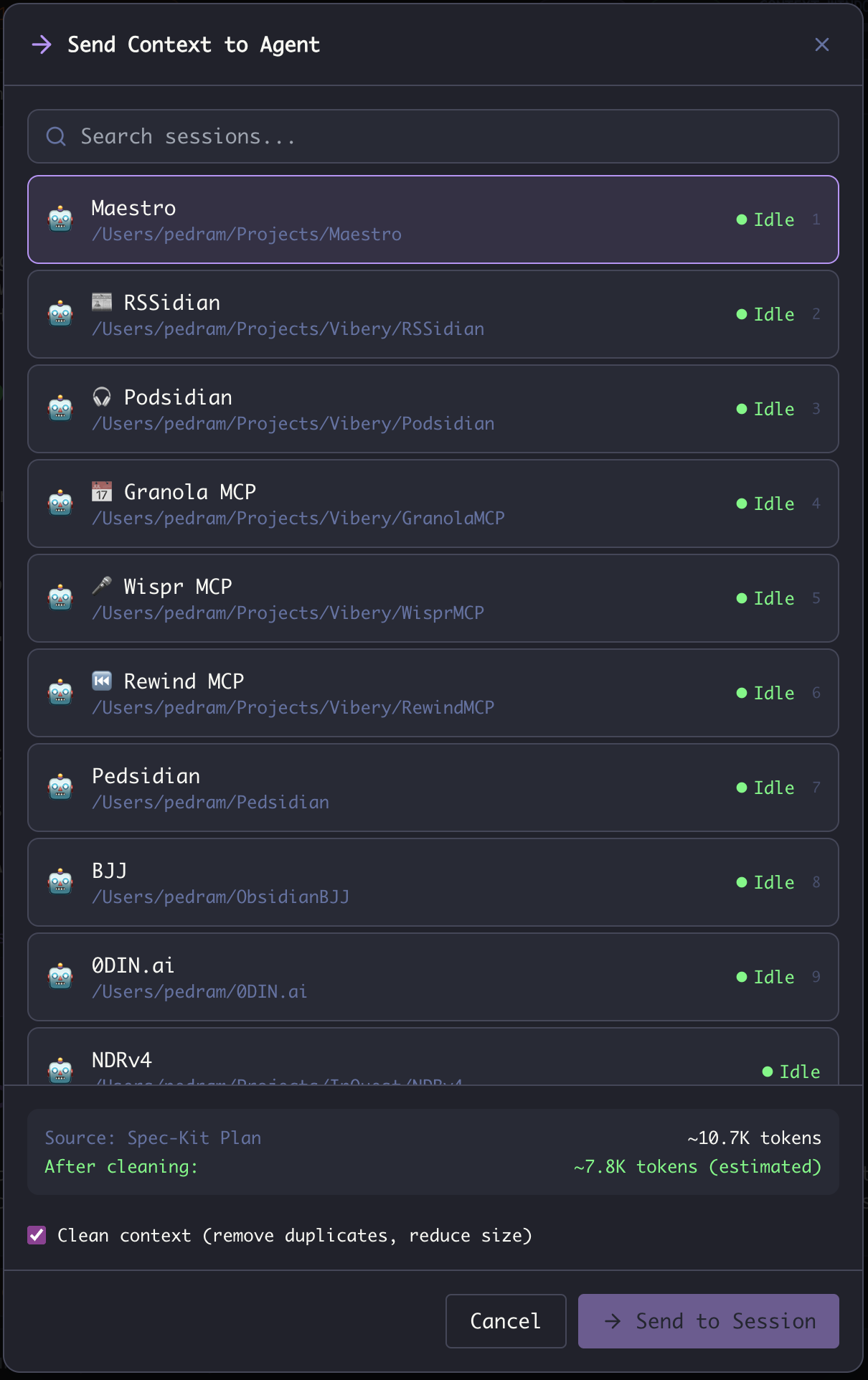Tap Send to Session
The image size is (868, 1380).
click(708, 1321)
